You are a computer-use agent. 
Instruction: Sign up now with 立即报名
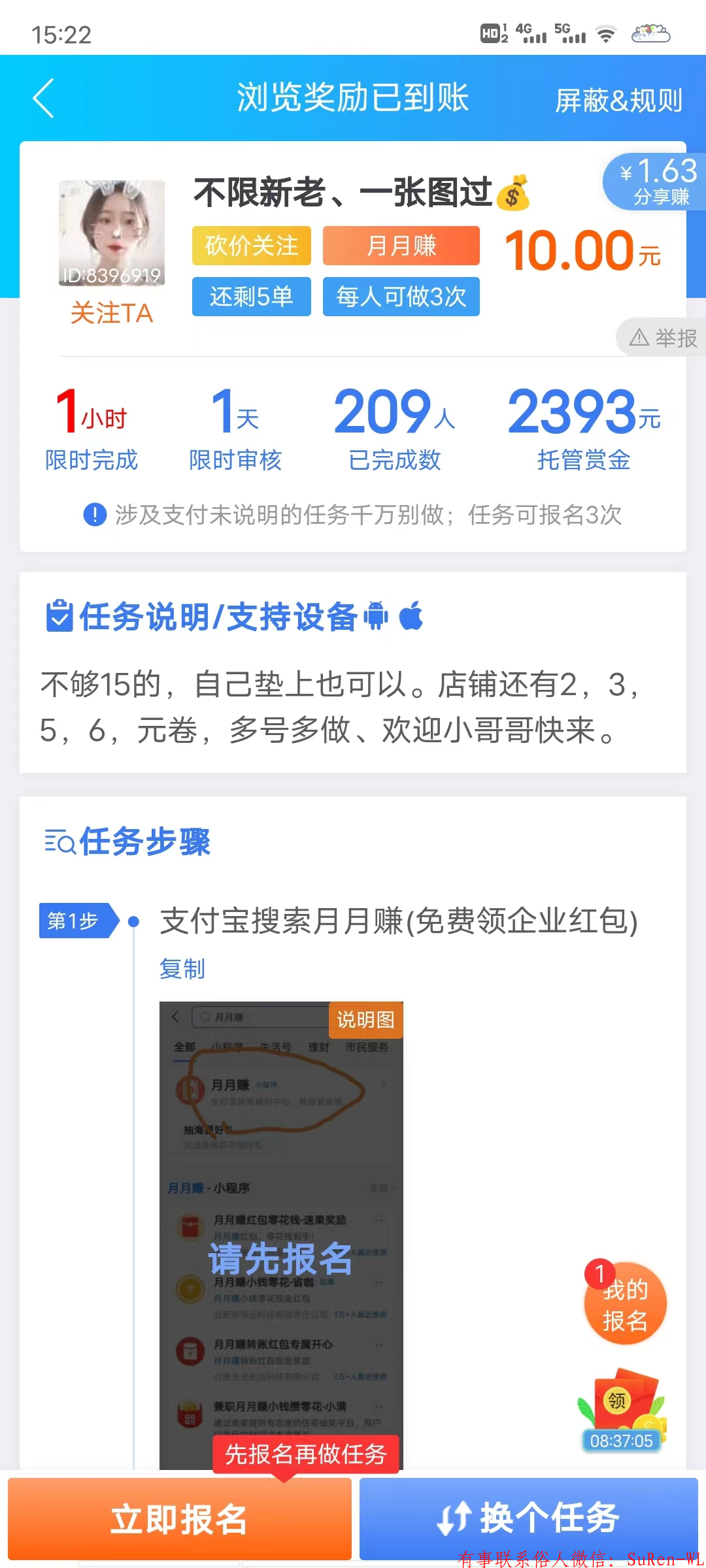180,1519
